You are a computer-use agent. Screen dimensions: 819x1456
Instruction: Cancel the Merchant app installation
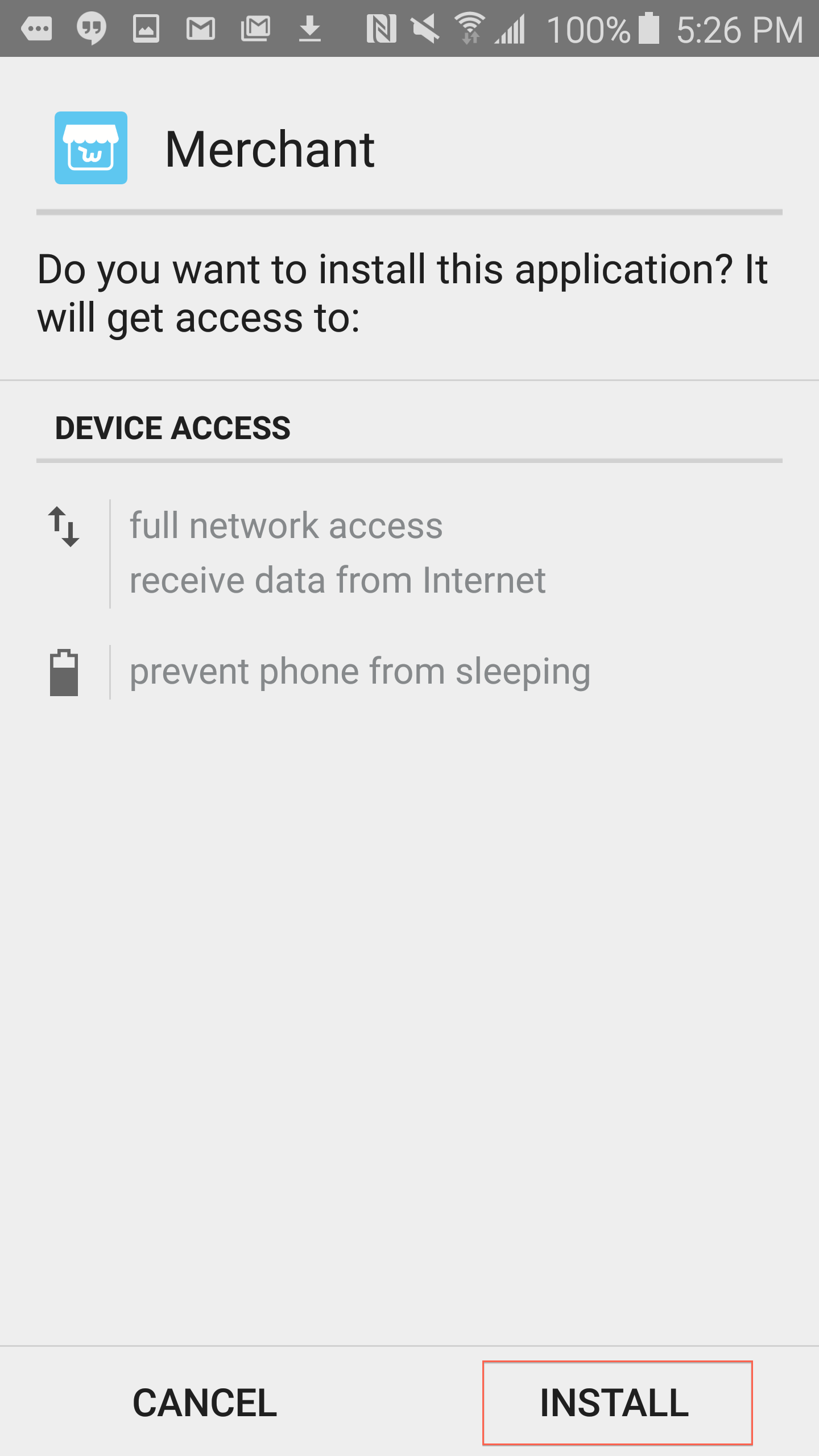[205, 1403]
